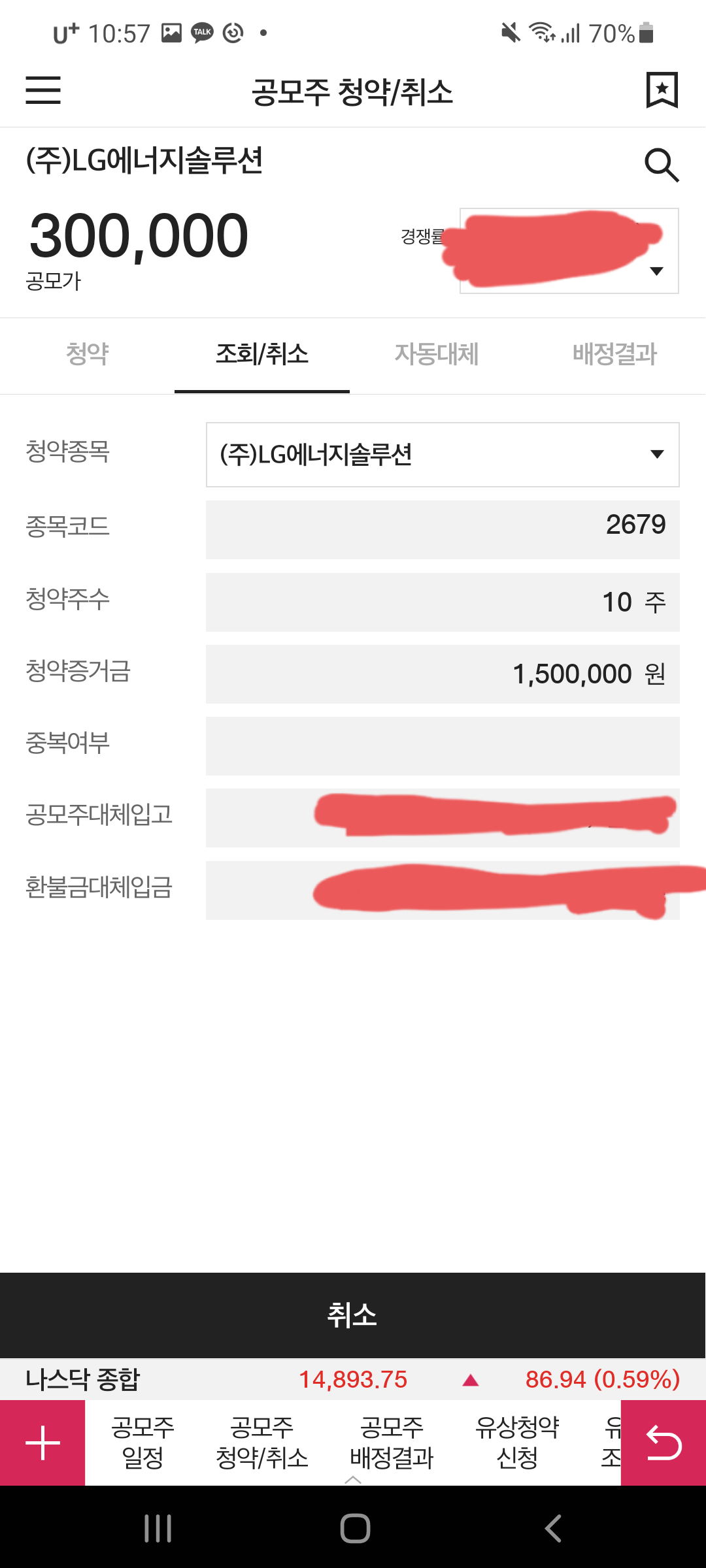Open the 나스닥 종합 index ticker
706x1568 pixels.
[353, 1379]
